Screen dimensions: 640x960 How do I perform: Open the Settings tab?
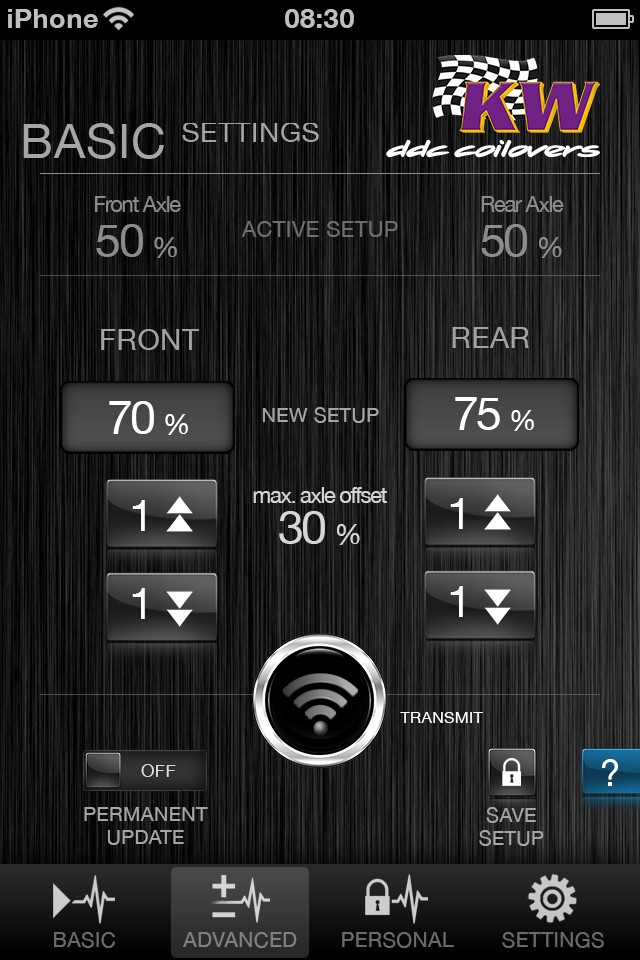tap(552, 912)
